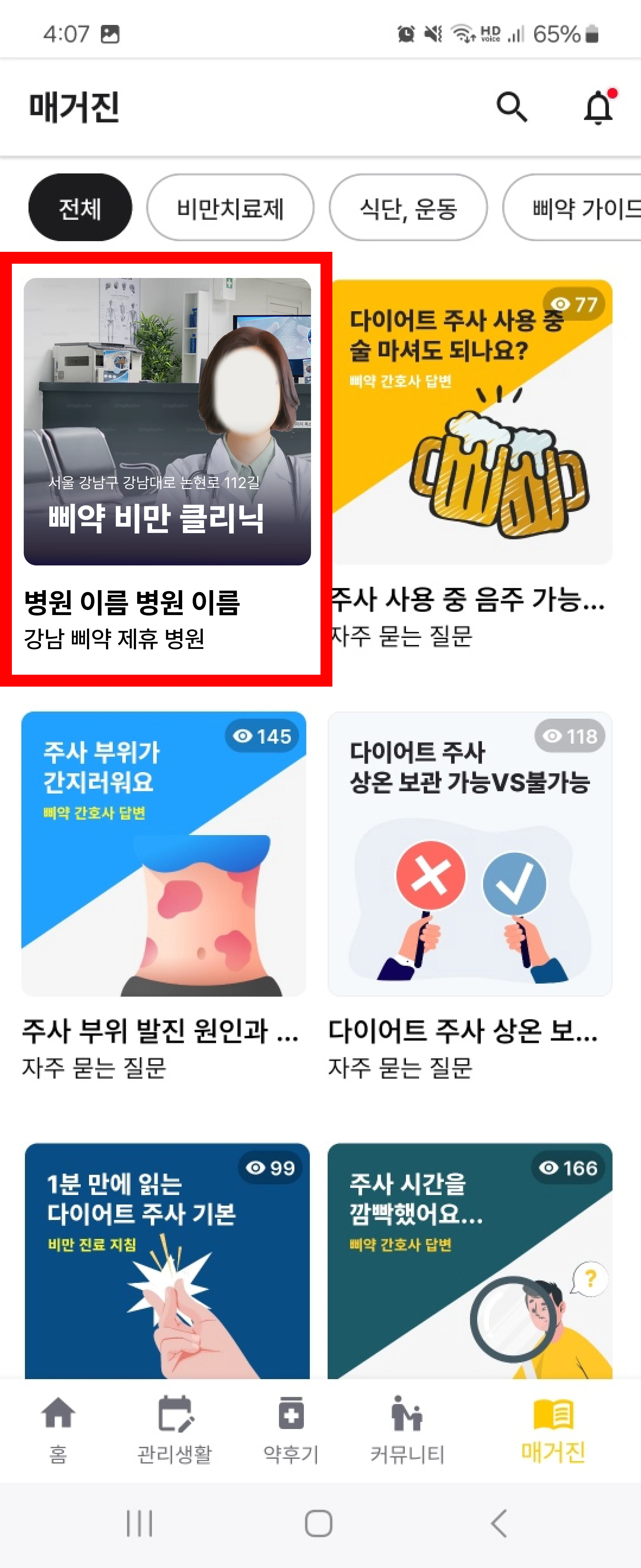The image size is (641, 1568).
Task: Open the magazine search icon
Action: (x=511, y=107)
